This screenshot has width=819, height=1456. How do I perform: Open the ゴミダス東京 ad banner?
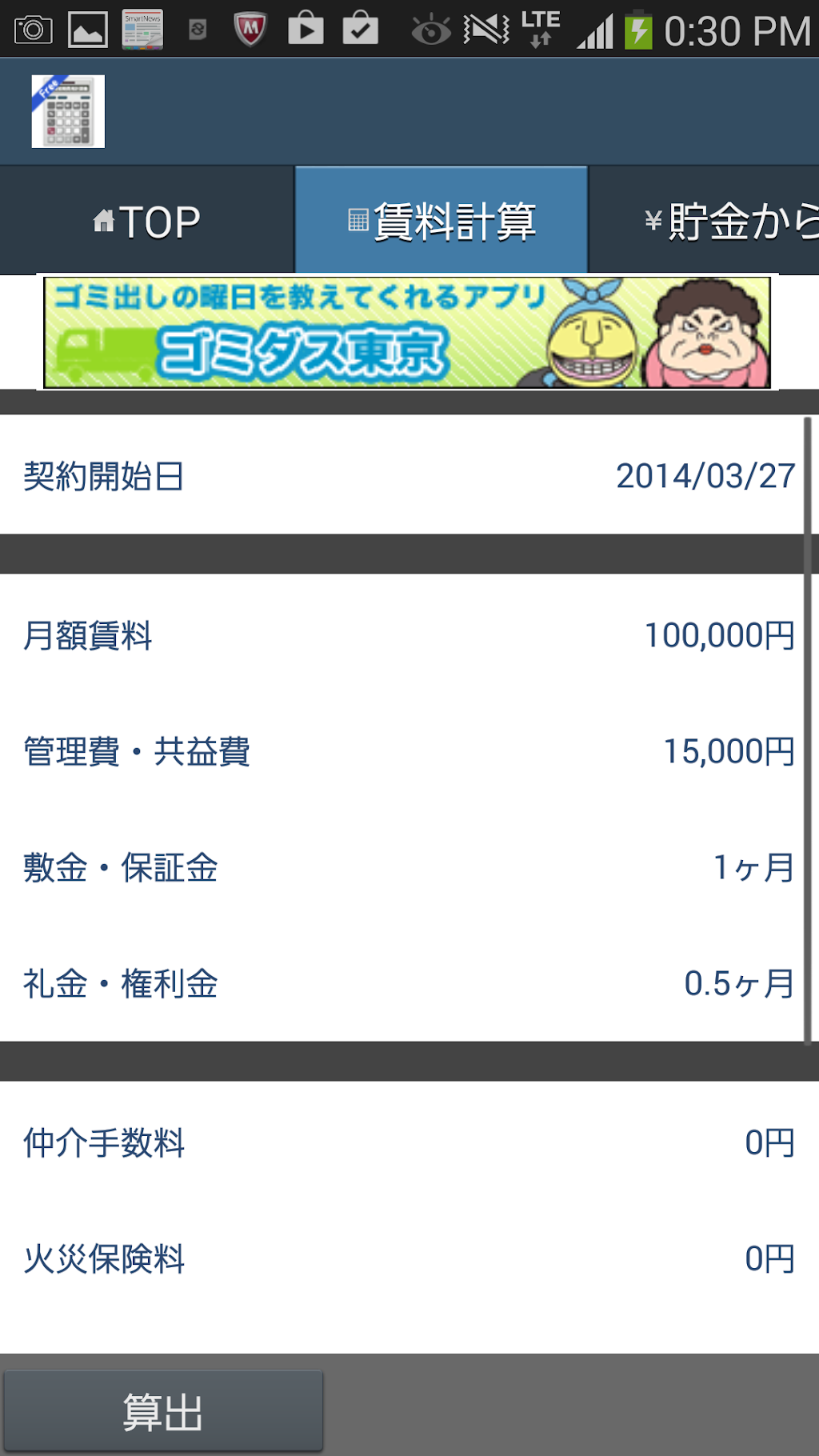point(407,333)
